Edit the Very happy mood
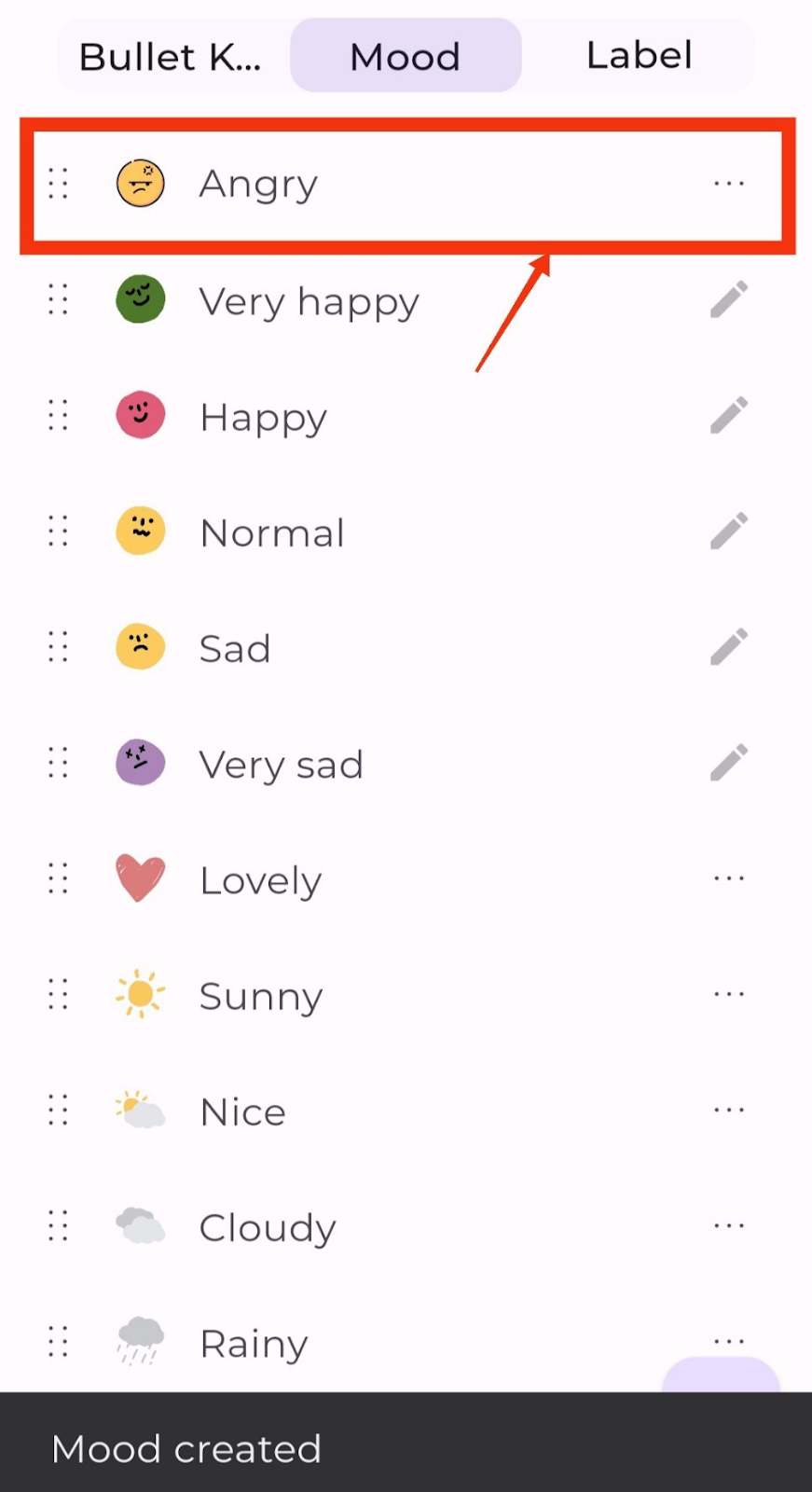The image size is (812, 1492). click(728, 300)
